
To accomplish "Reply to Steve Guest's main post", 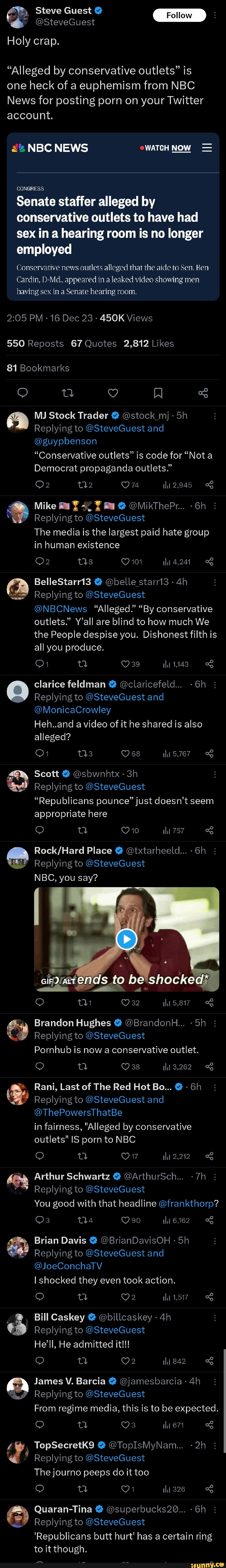I will [x=22, y=393].
